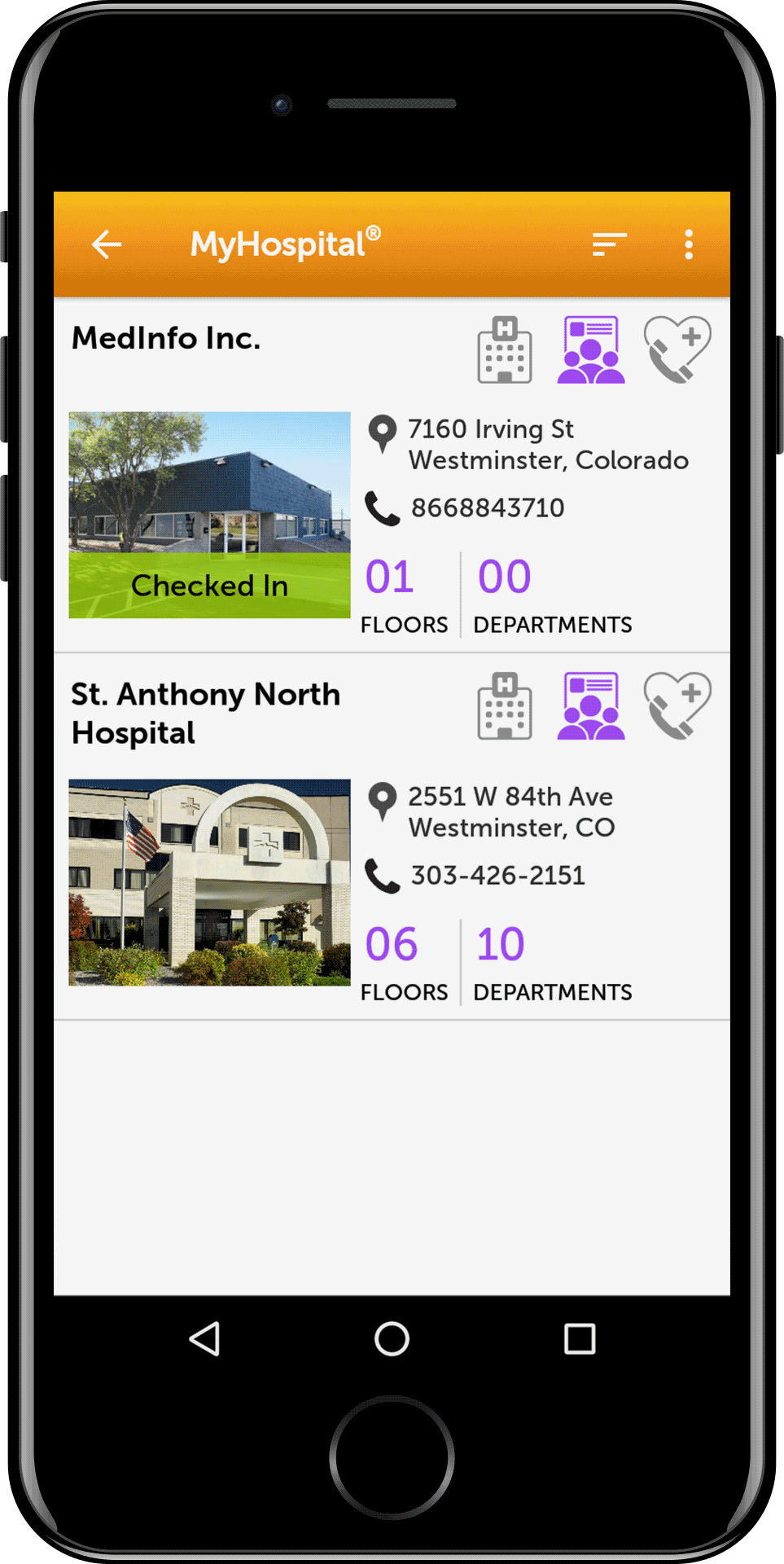Viewport: 784px width, 1564px height.
Task: Open MedInfo Inc. building info icon
Action: pos(505,350)
